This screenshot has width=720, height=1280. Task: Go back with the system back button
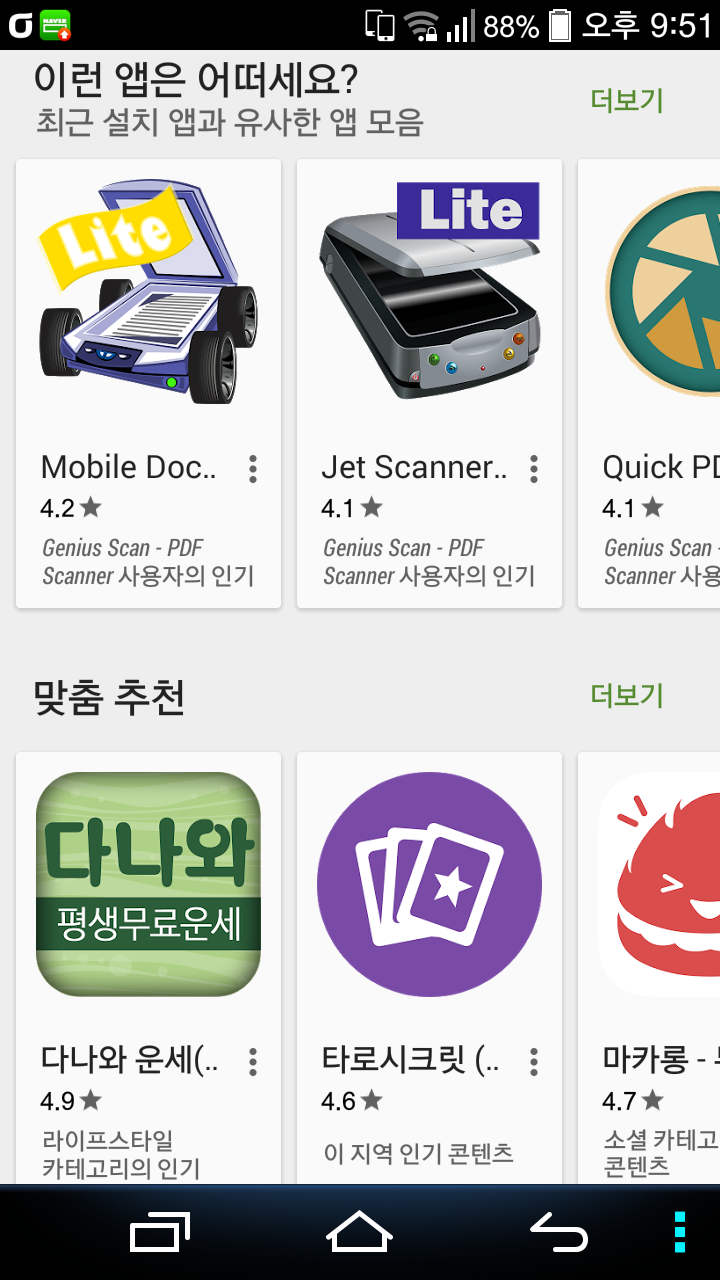pyautogui.click(x=559, y=1232)
